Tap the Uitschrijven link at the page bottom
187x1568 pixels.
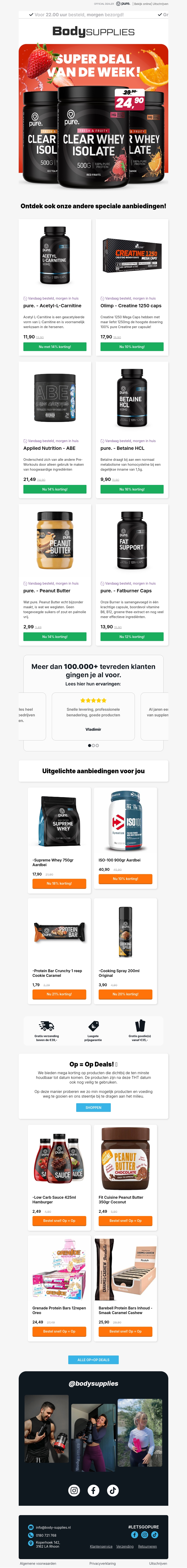pyautogui.click(x=158, y=1563)
